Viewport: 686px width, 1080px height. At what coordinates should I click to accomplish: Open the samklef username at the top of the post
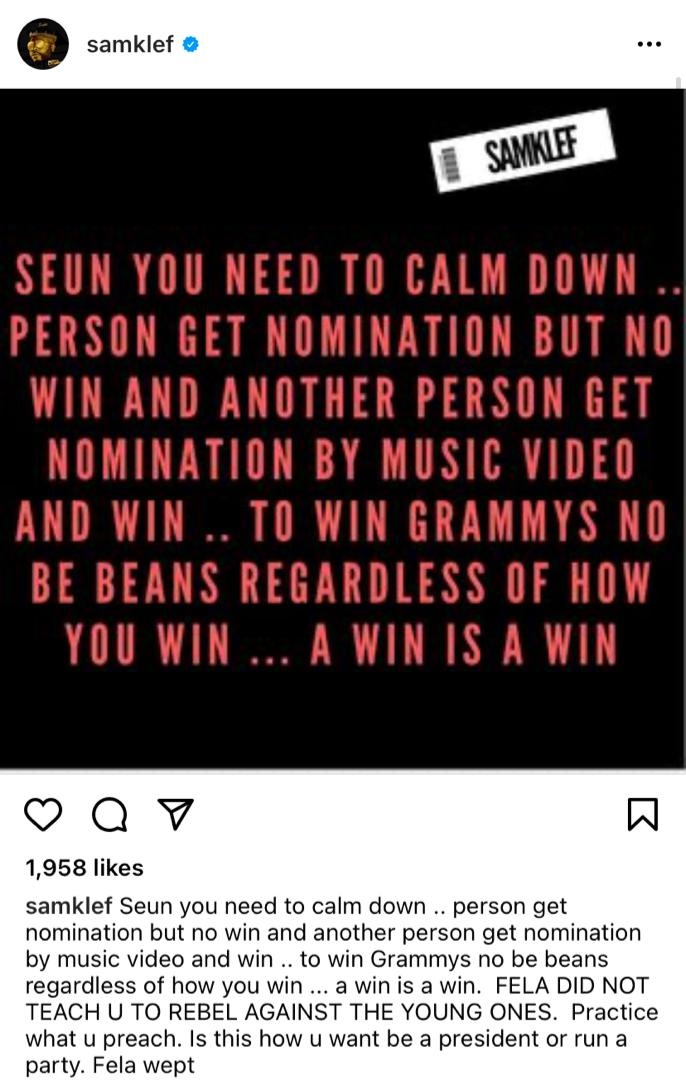click(130, 45)
